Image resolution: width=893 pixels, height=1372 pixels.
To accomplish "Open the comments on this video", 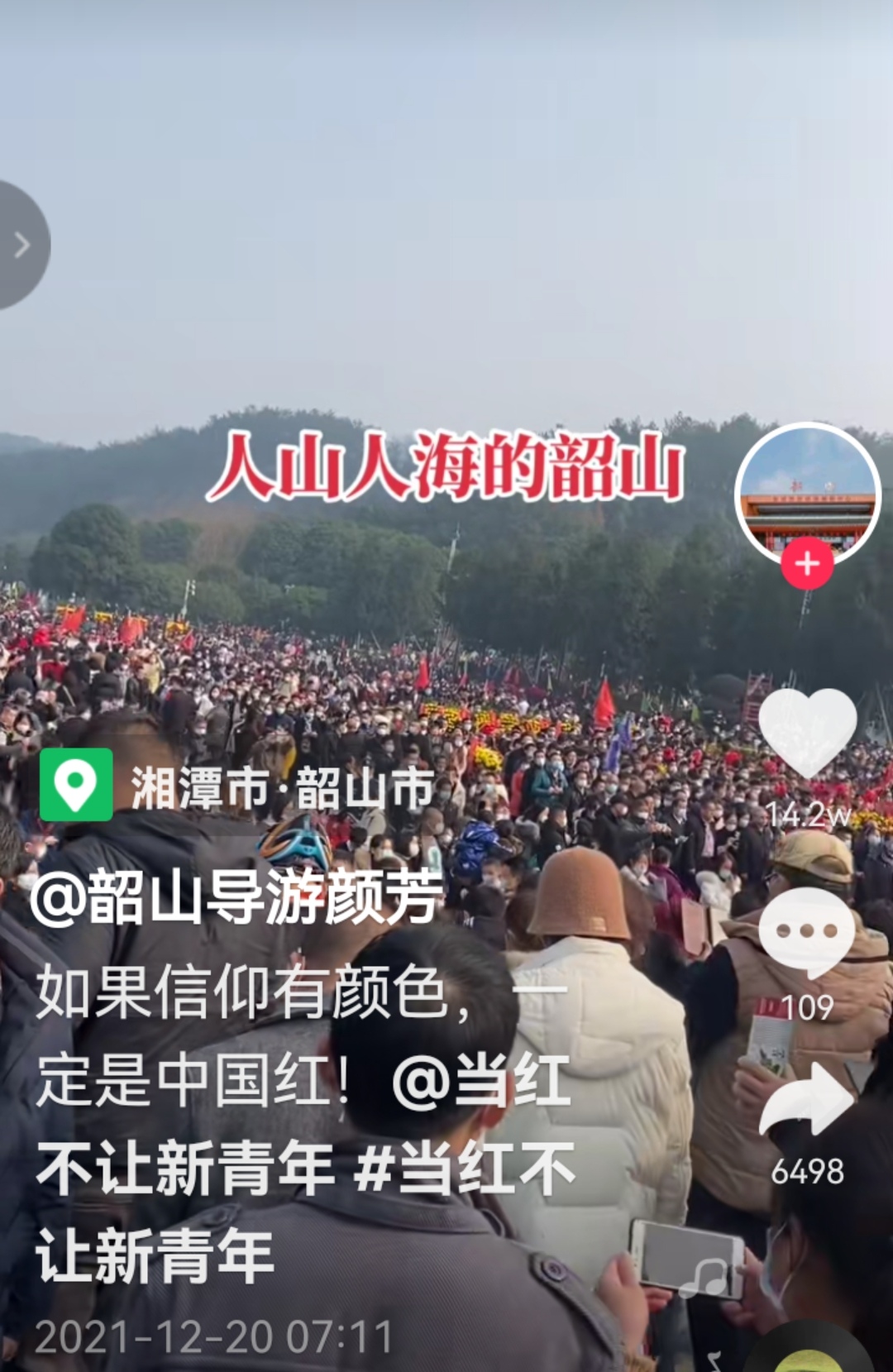I will click(x=806, y=932).
